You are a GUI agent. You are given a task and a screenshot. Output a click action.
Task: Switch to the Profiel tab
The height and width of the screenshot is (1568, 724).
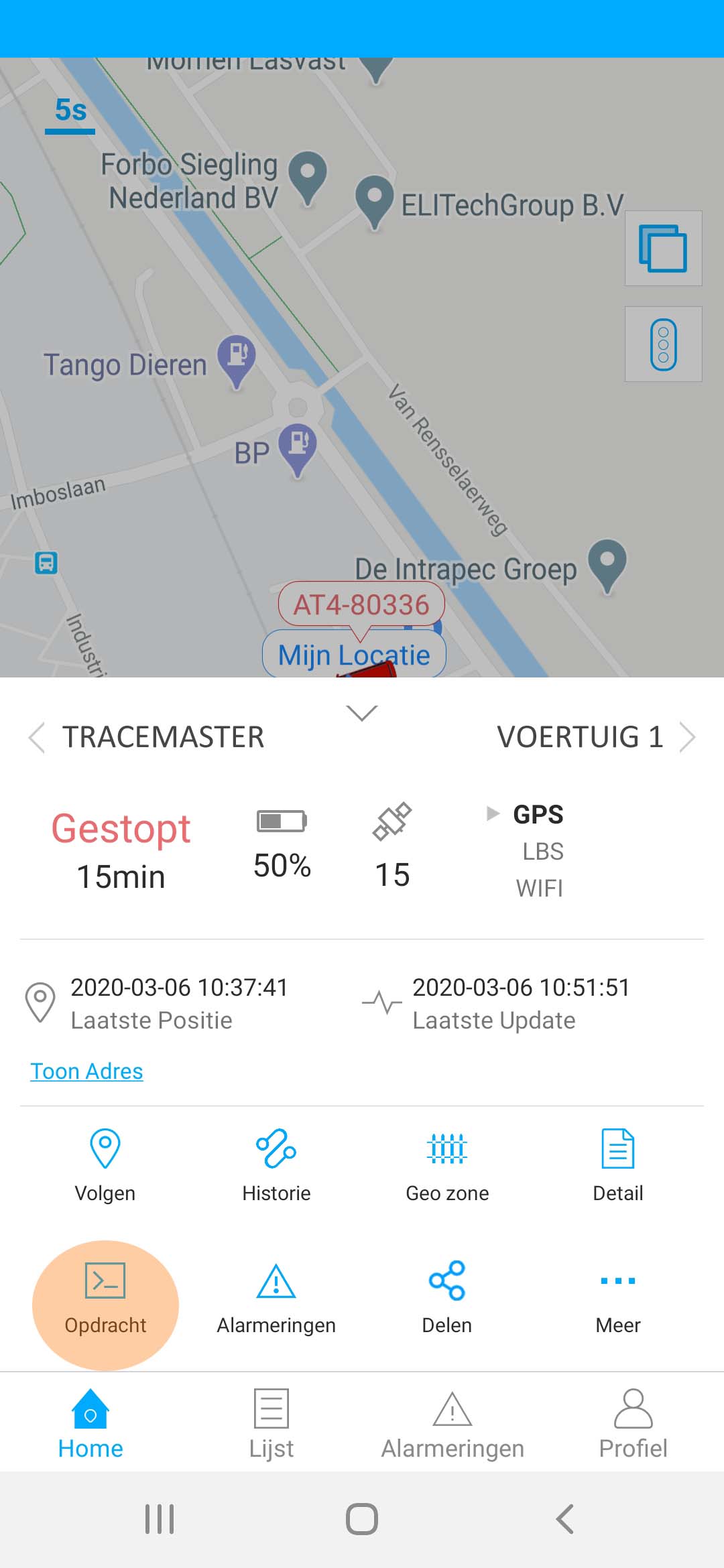pos(633,1423)
